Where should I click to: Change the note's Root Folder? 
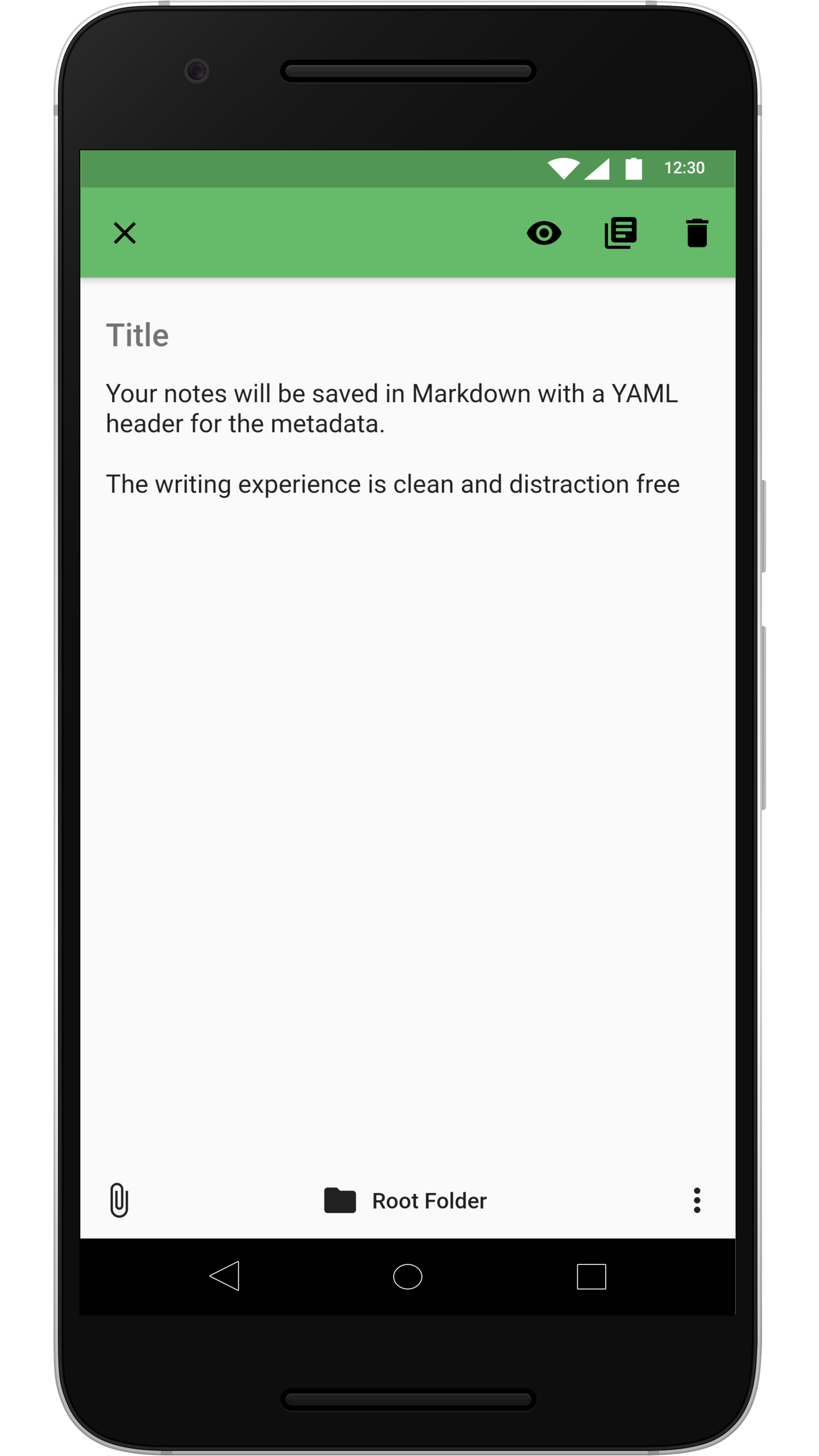(x=406, y=1201)
